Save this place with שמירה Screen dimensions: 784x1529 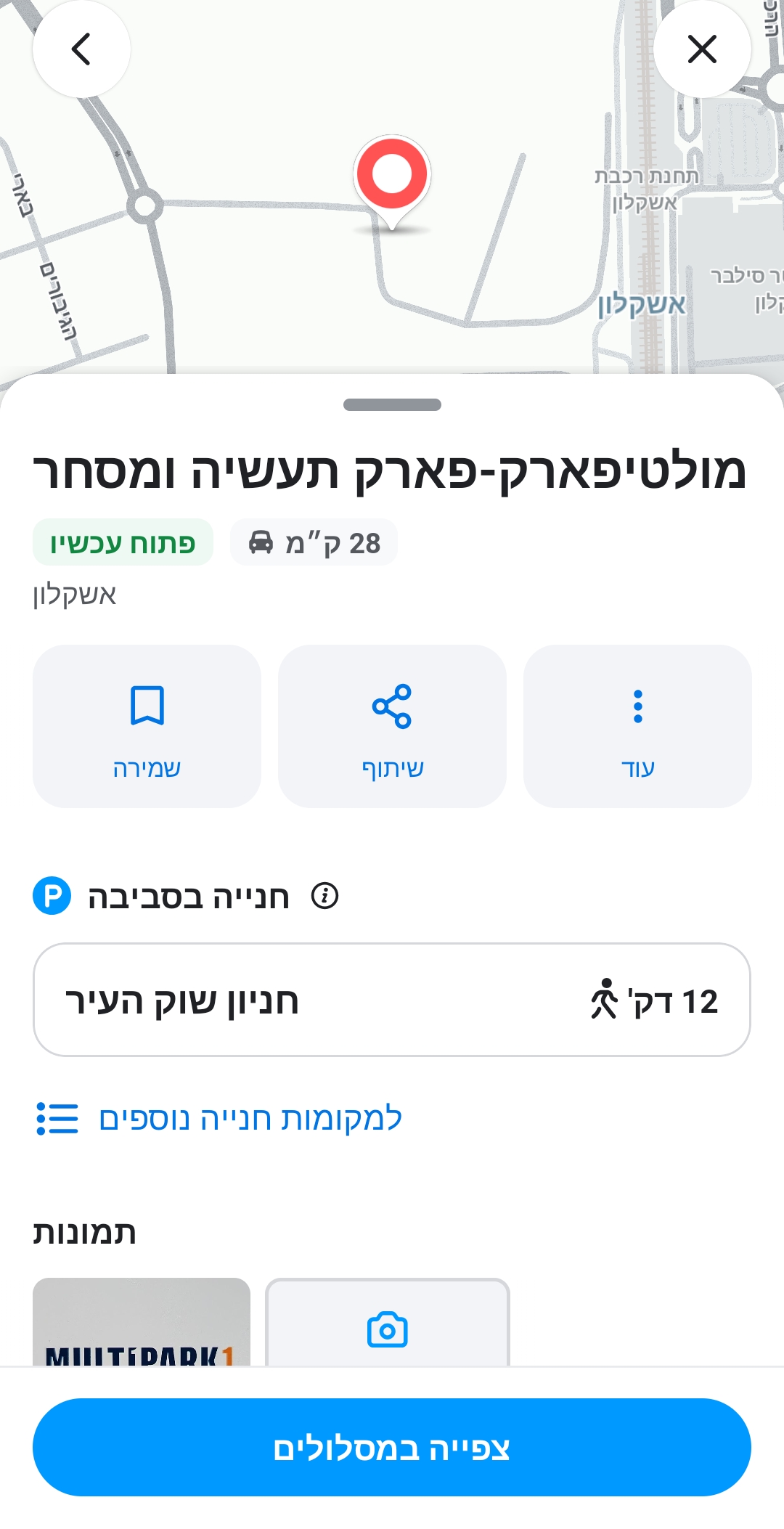(147, 726)
